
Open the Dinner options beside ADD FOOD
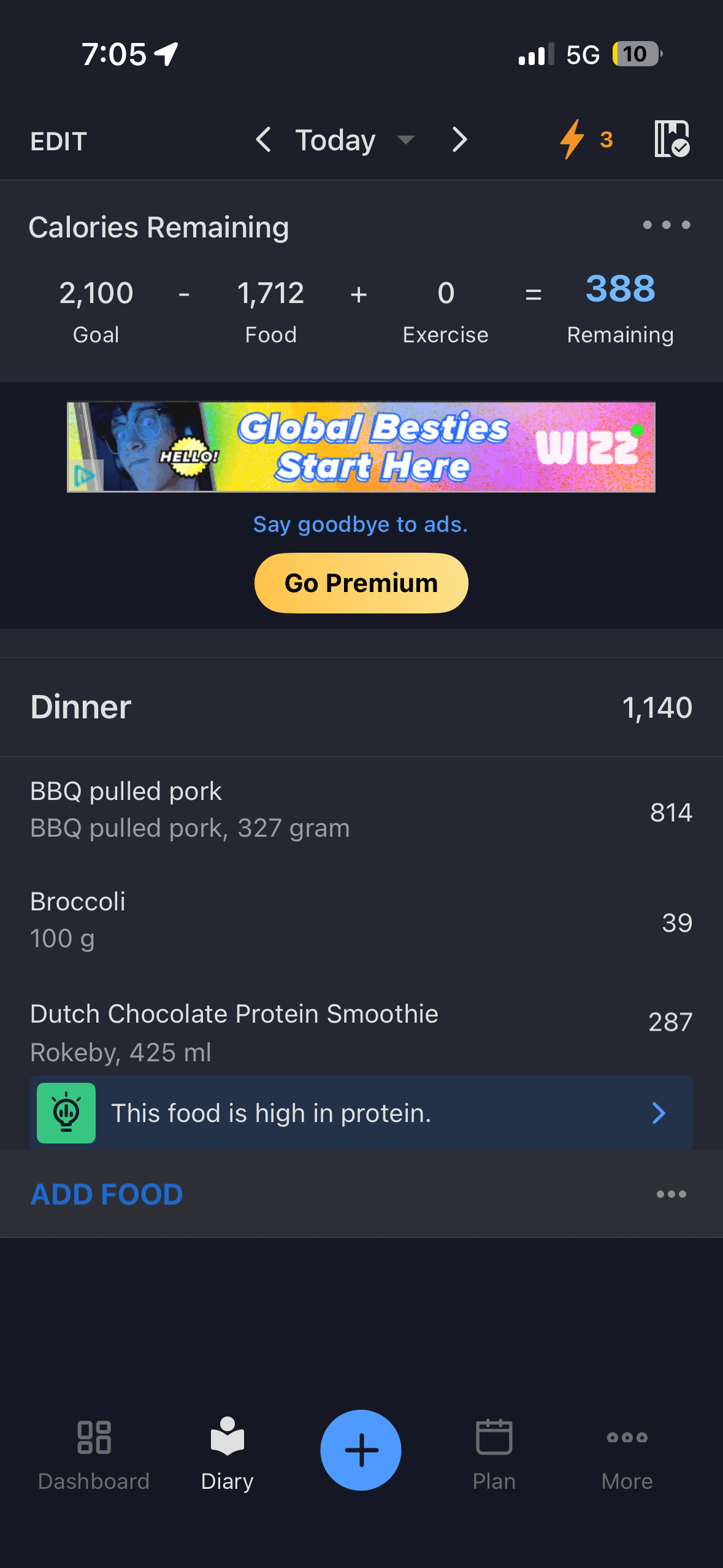click(671, 1194)
